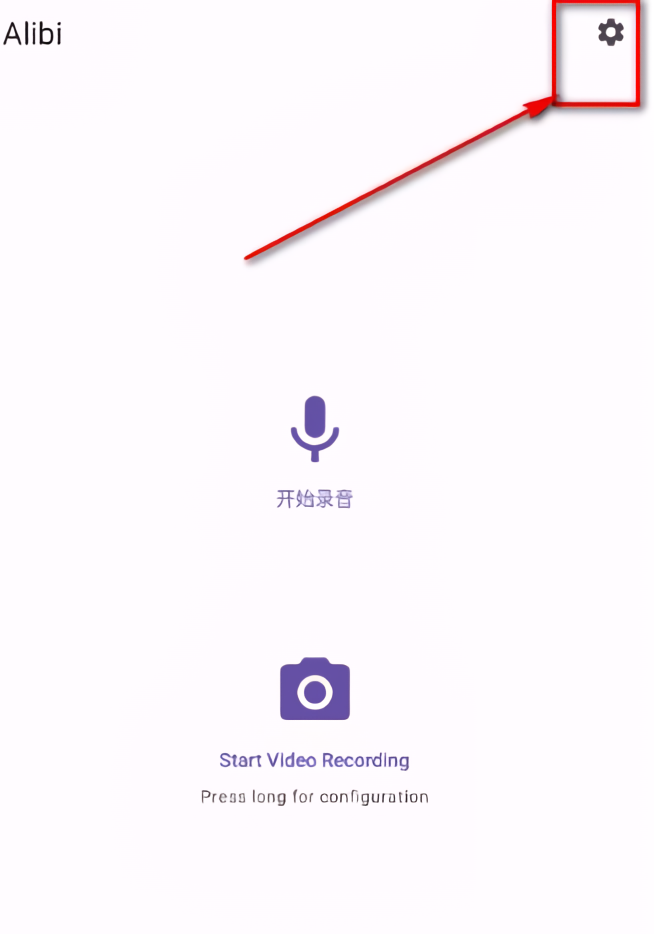This screenshot has height=934, width=654.
Task: Start audio recording with the microphone
Action: point(315,428)
